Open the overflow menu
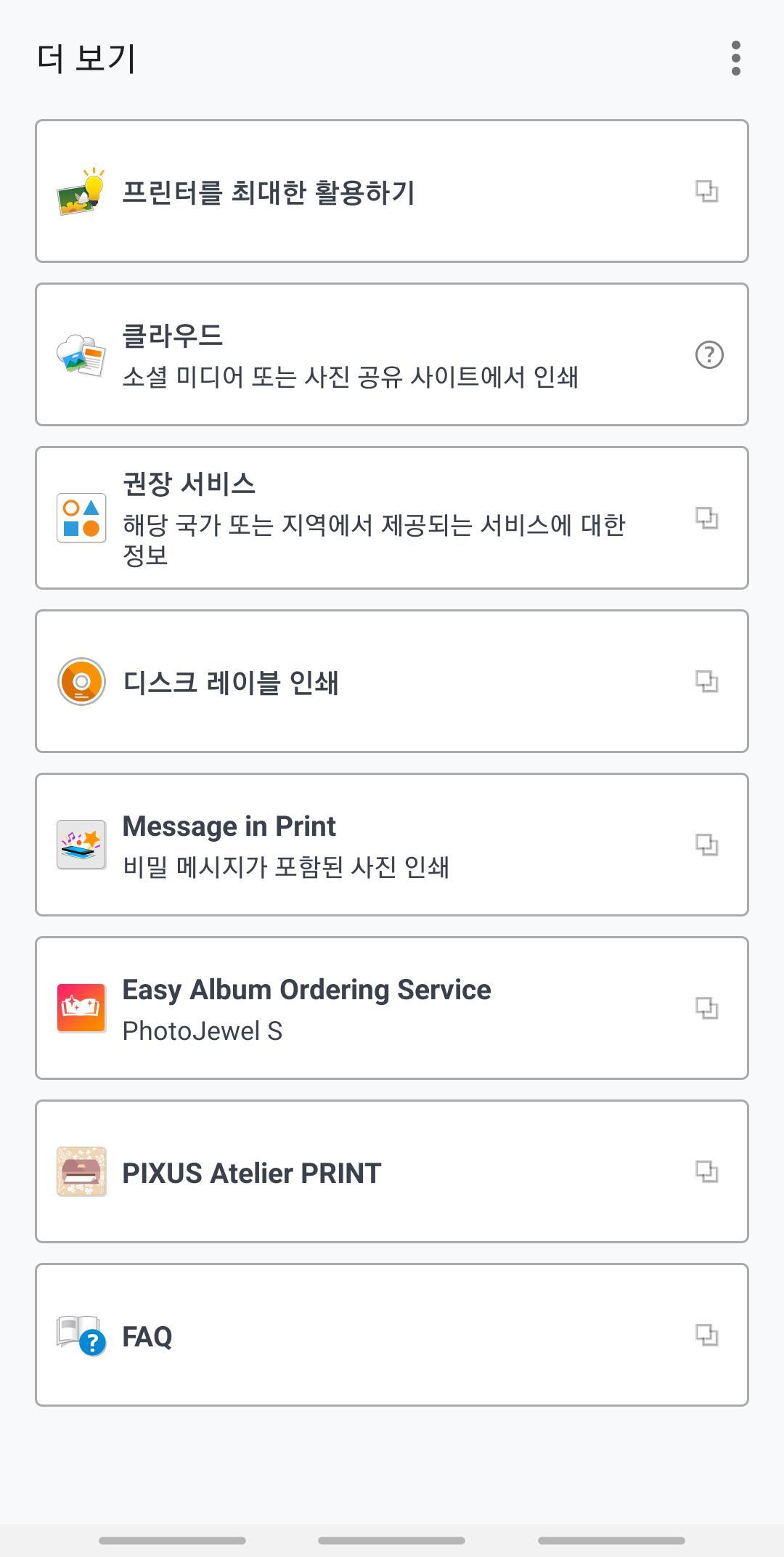Image resolution: width=784 pixels, height=1557 pixels. click(735, 58)
